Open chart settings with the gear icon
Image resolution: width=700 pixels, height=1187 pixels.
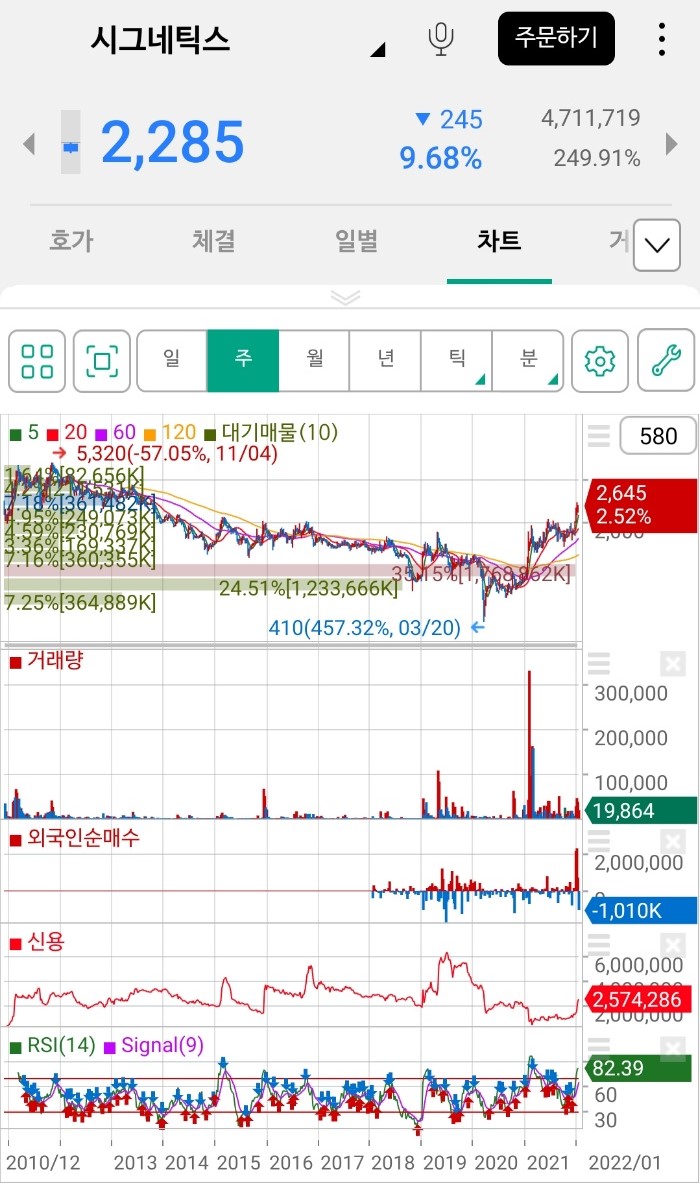click(x=600, y=361)
